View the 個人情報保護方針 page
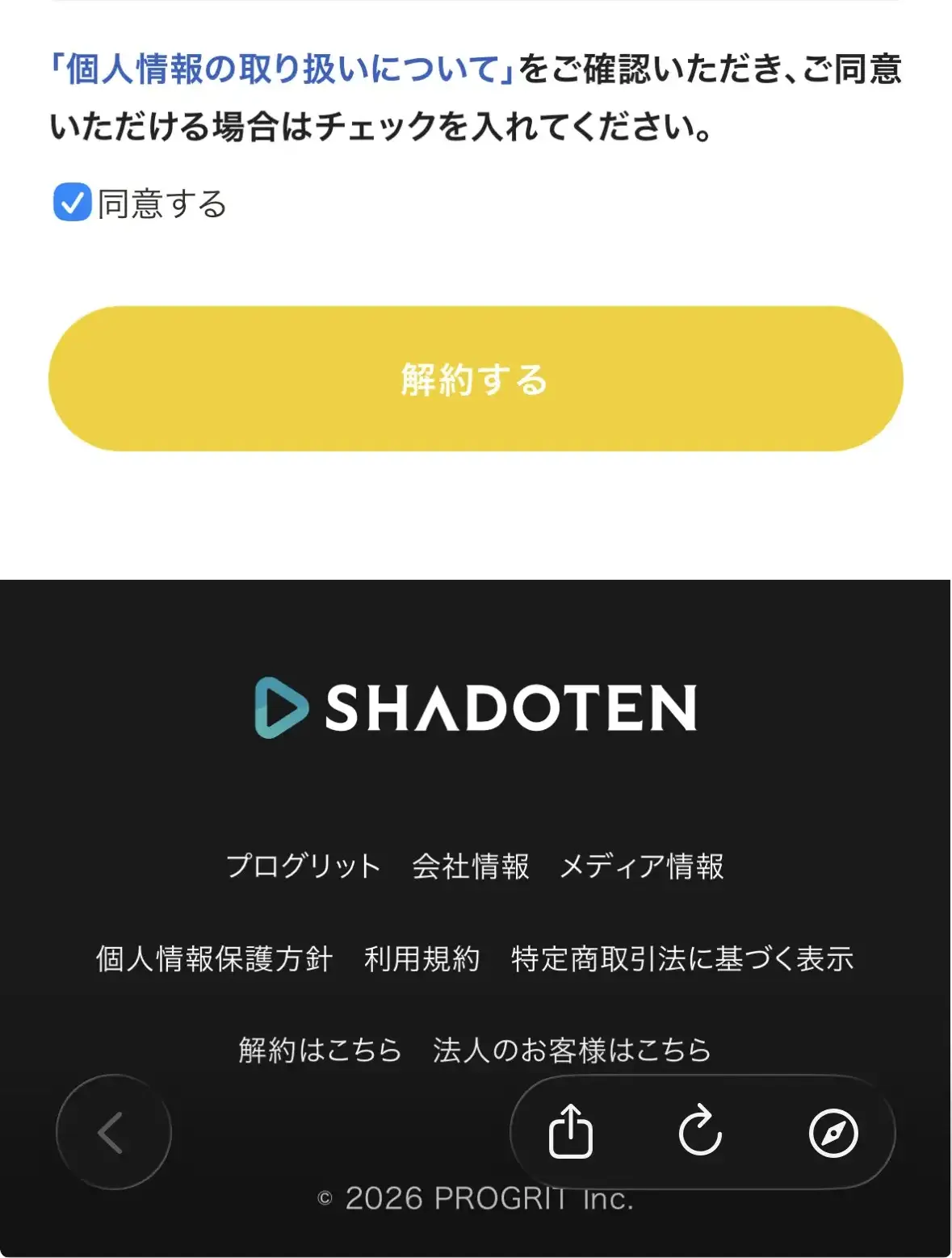The width and height of the screenshot is (952, 1258). (214, 958)
